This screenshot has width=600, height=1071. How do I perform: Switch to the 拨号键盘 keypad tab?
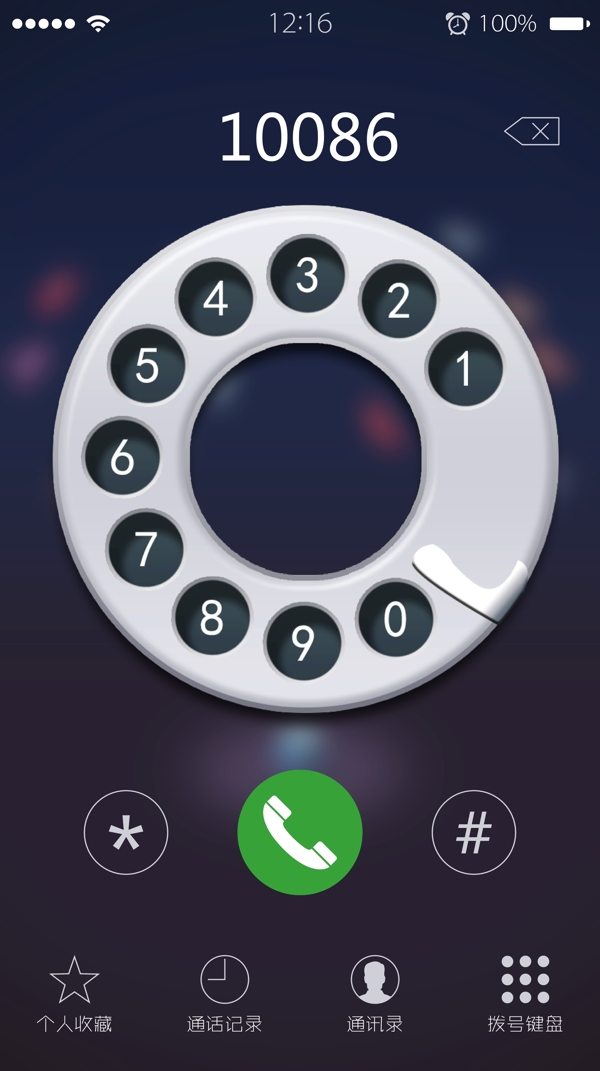tap(526, 994)
